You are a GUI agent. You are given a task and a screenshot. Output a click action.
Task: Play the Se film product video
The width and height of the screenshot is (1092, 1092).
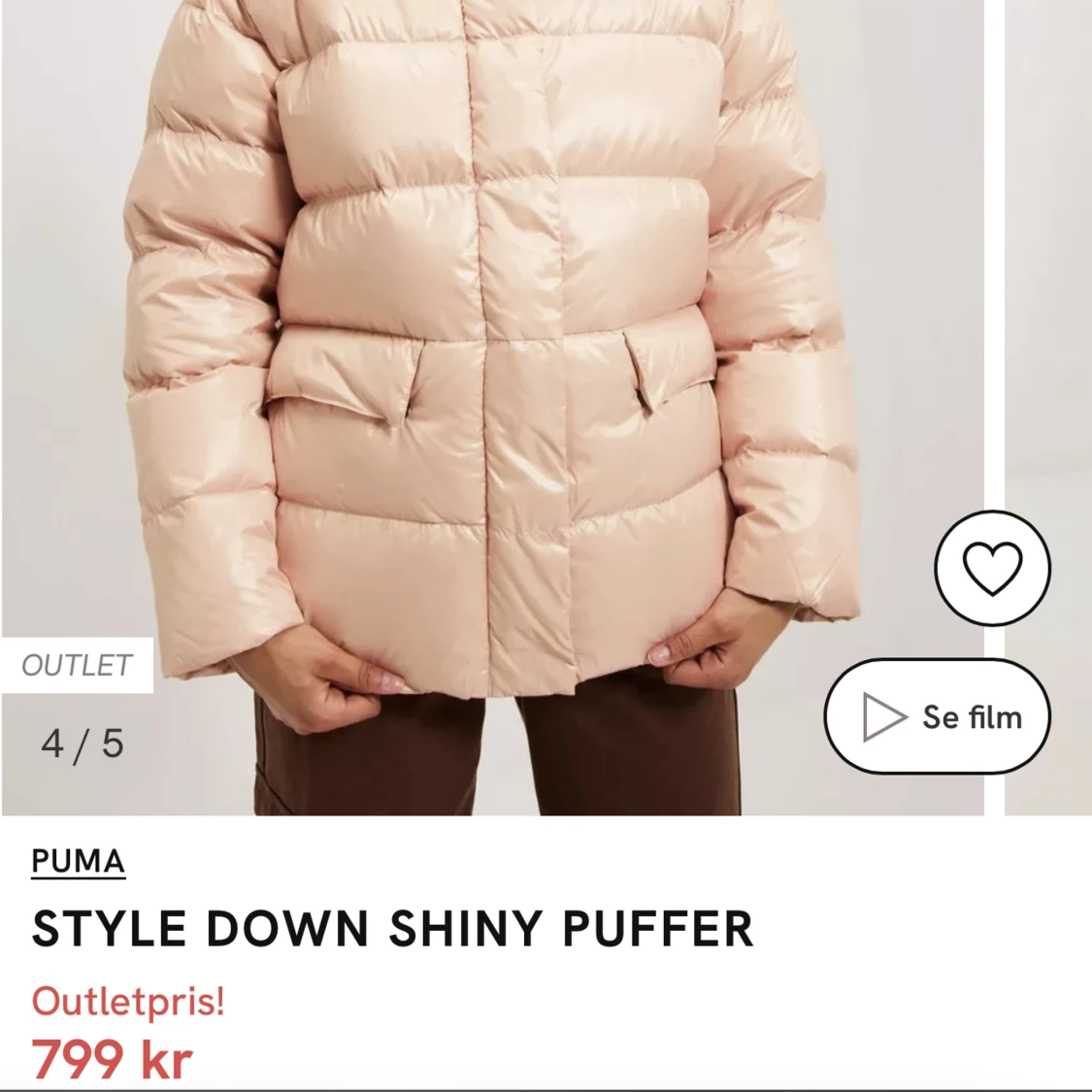click(x=938, y=717)
